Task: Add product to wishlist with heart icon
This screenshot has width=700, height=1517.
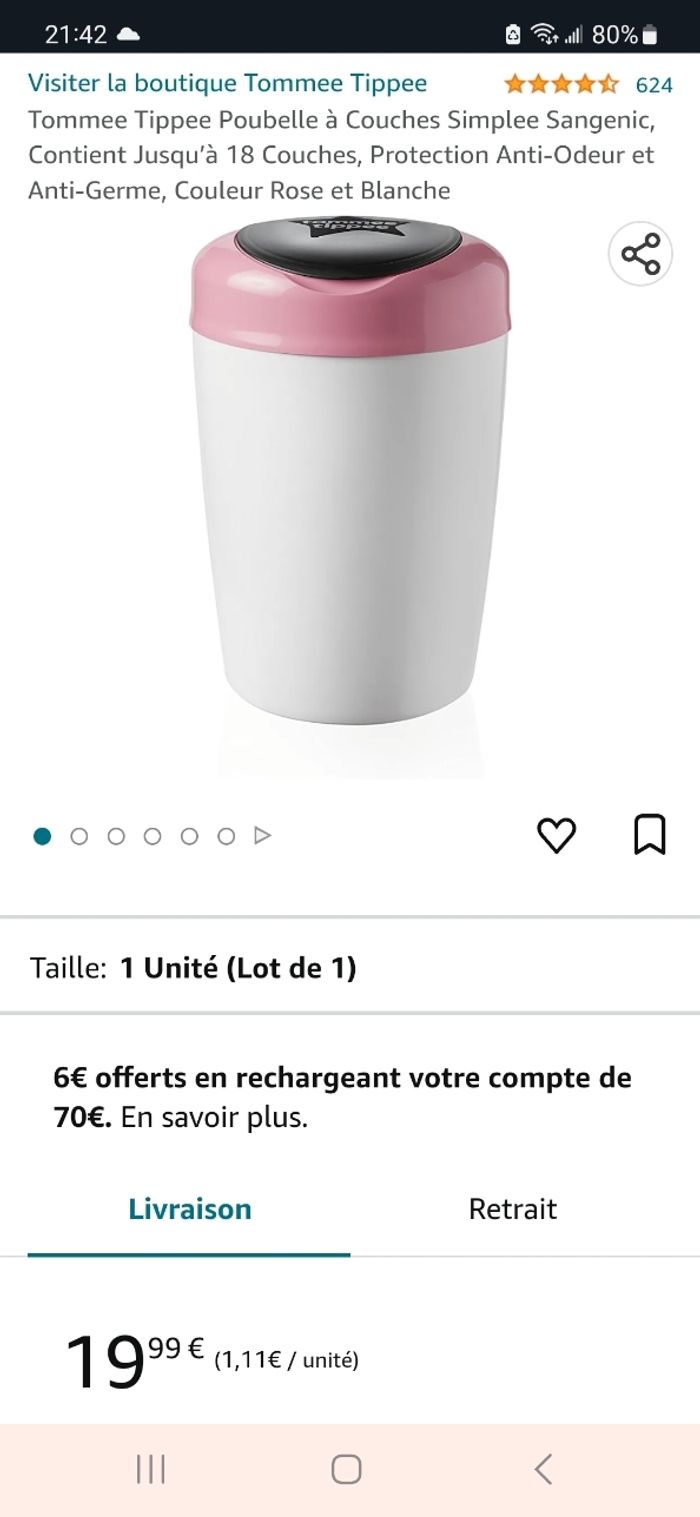Action: coord(557,835)
